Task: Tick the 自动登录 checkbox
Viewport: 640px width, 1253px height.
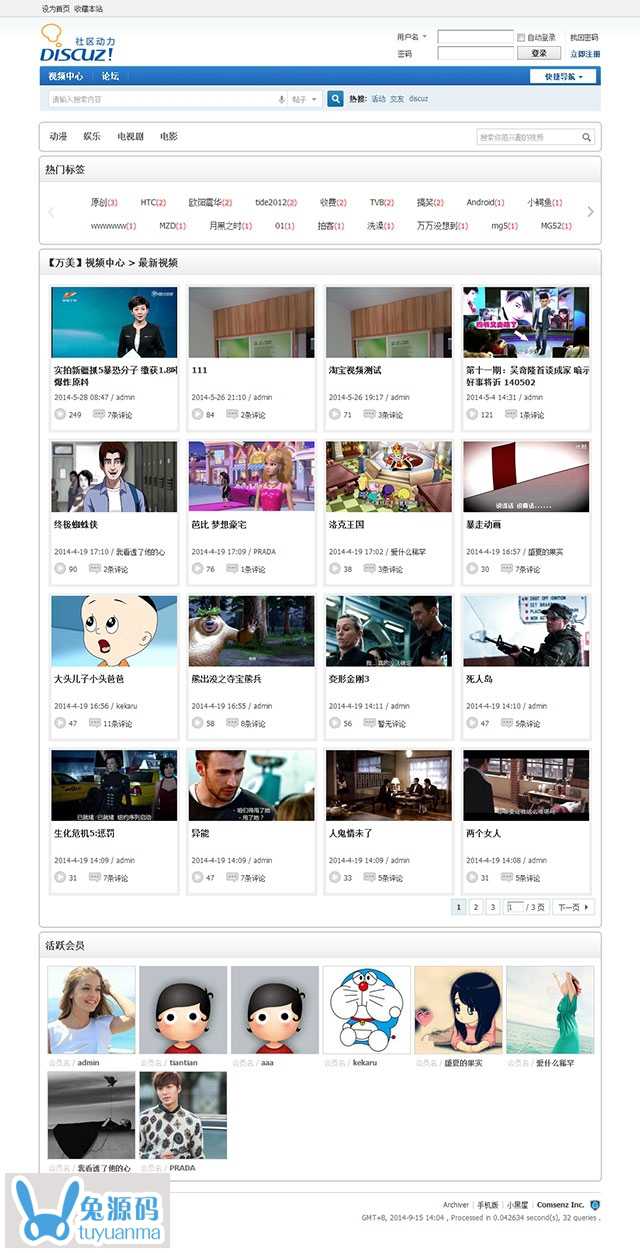Action: (521, 37)
